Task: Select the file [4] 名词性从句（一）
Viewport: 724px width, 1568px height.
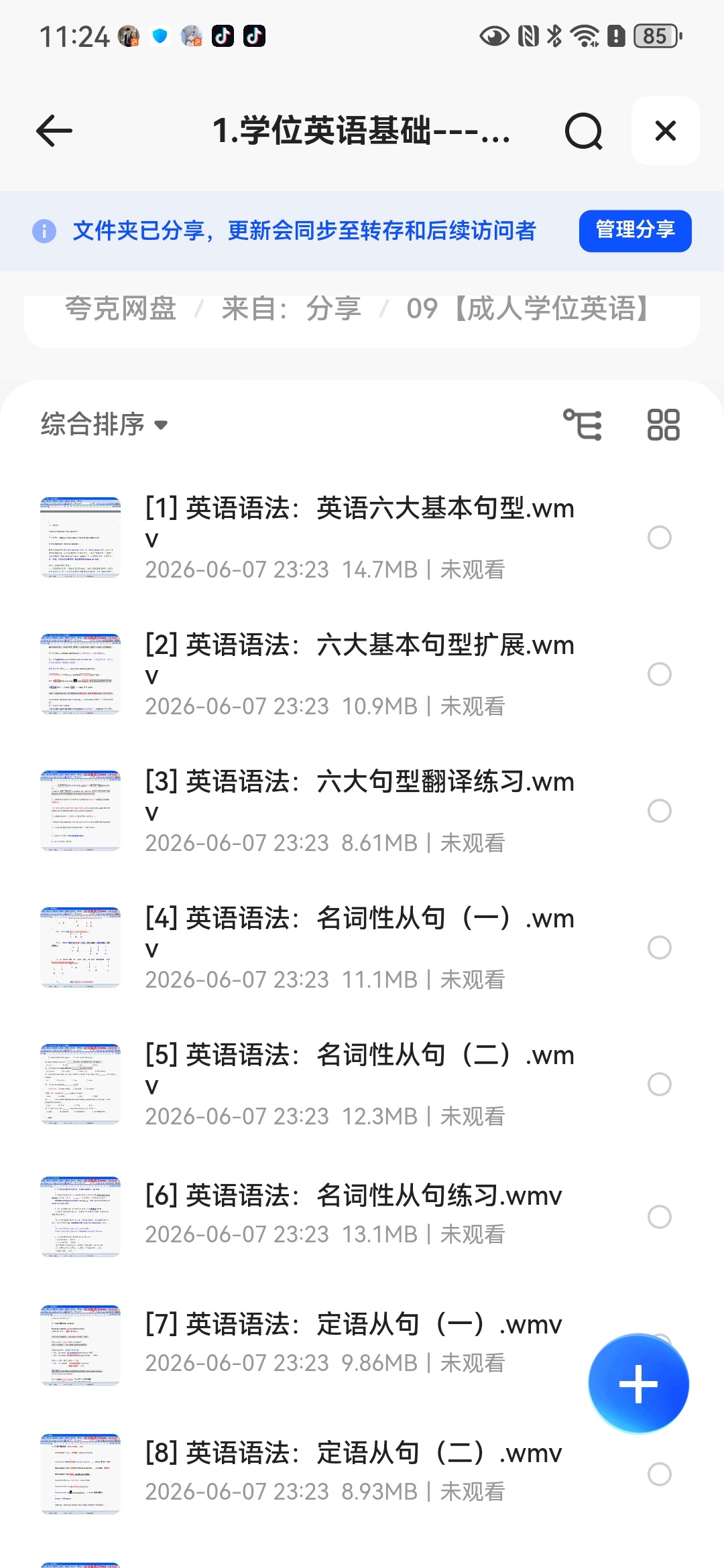Action: coord(660,948)
